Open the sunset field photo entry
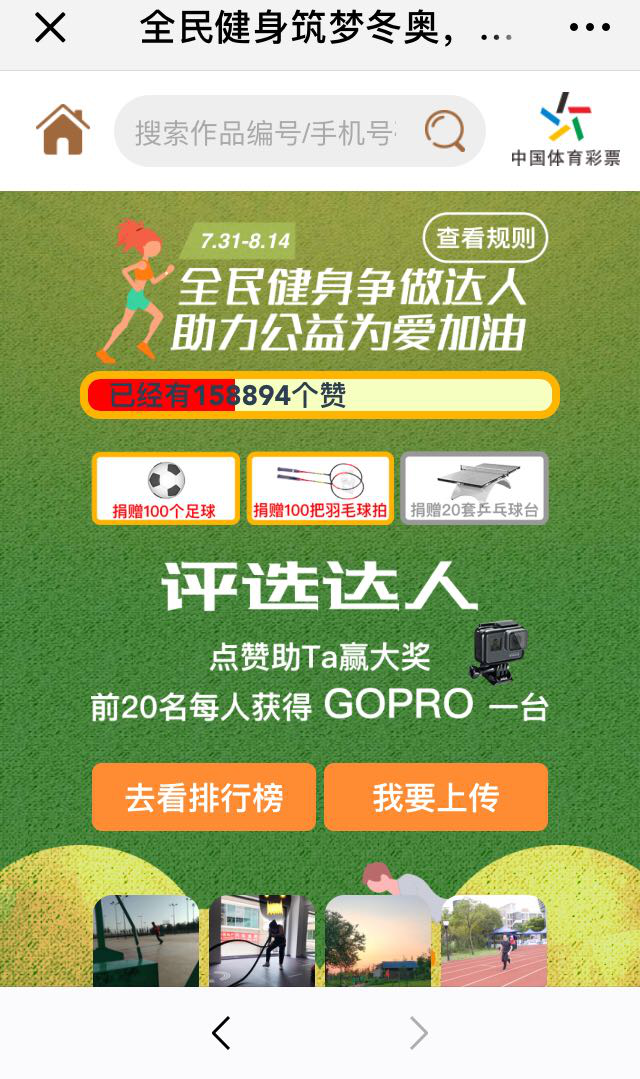Viewport: 640px width, 1079px height. 378,941
